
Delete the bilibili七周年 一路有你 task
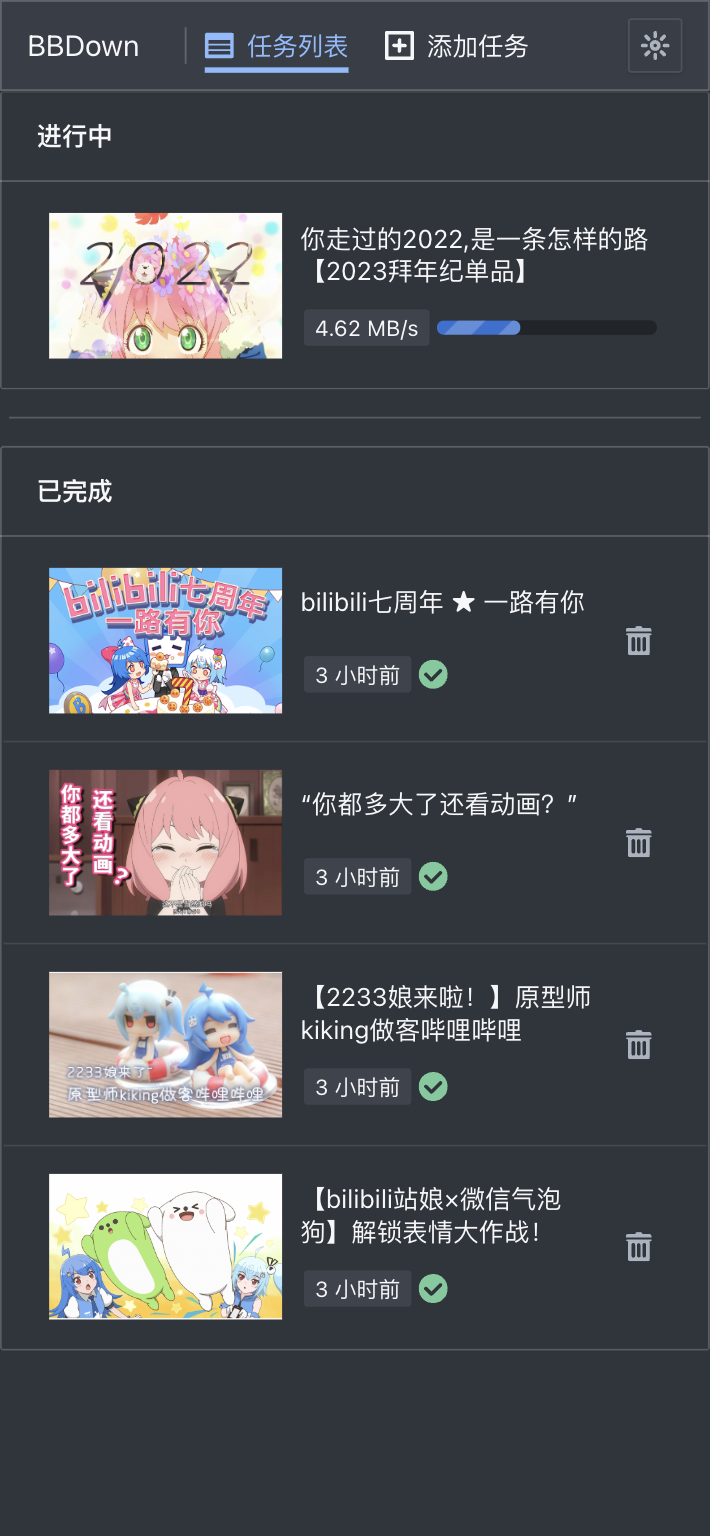639,641
